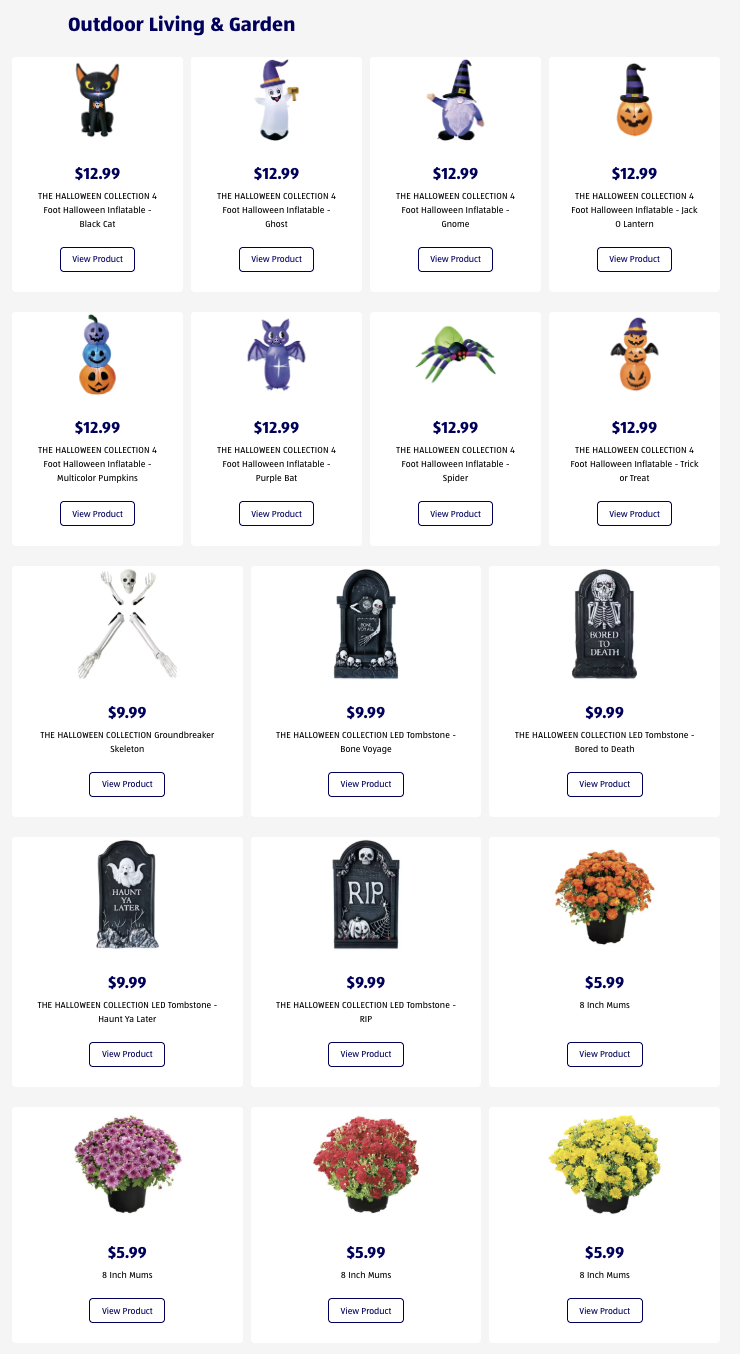This screenshot has height=1354, width=740.
Task: Open the Black Cat inflatable product image
Action: [97, 100]
